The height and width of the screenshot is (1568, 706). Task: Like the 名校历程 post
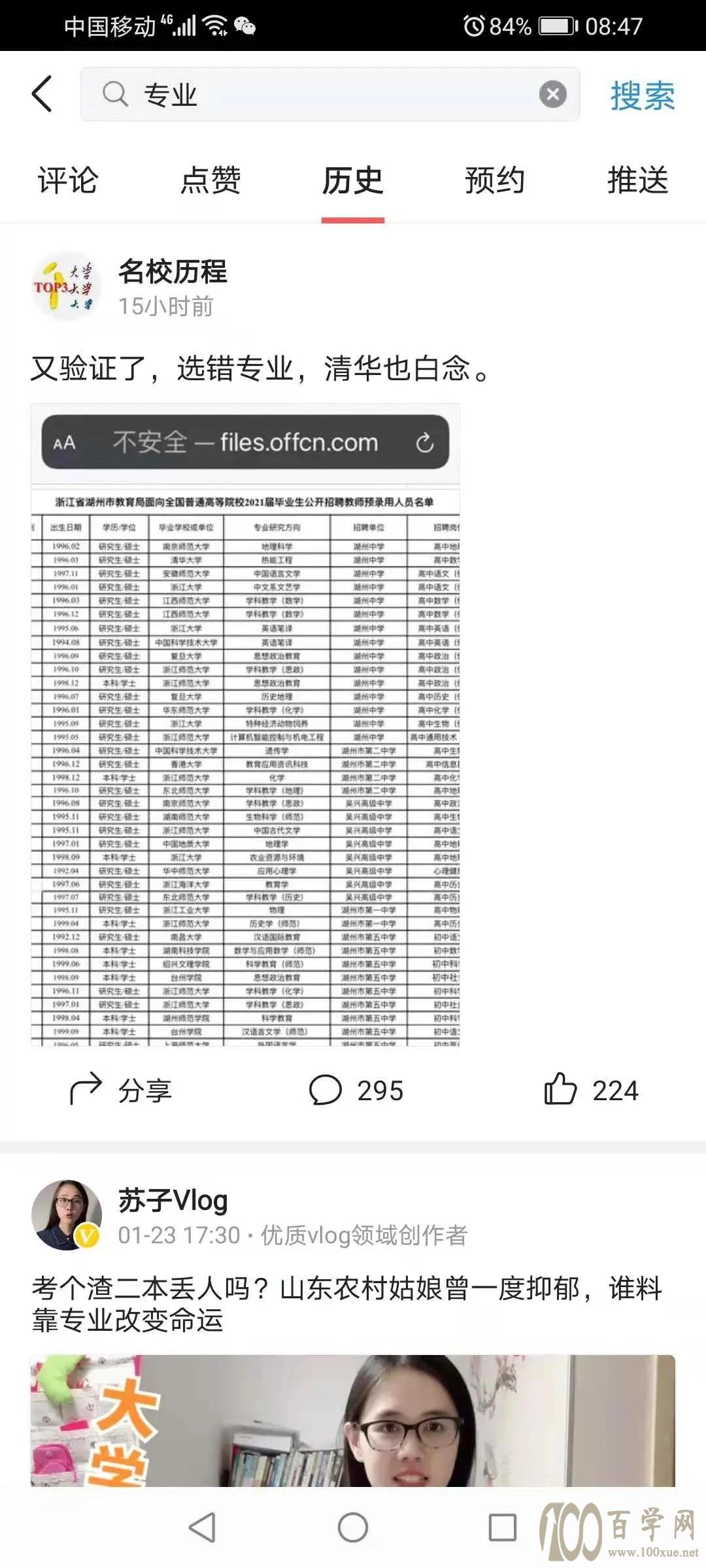point(592,1090)
